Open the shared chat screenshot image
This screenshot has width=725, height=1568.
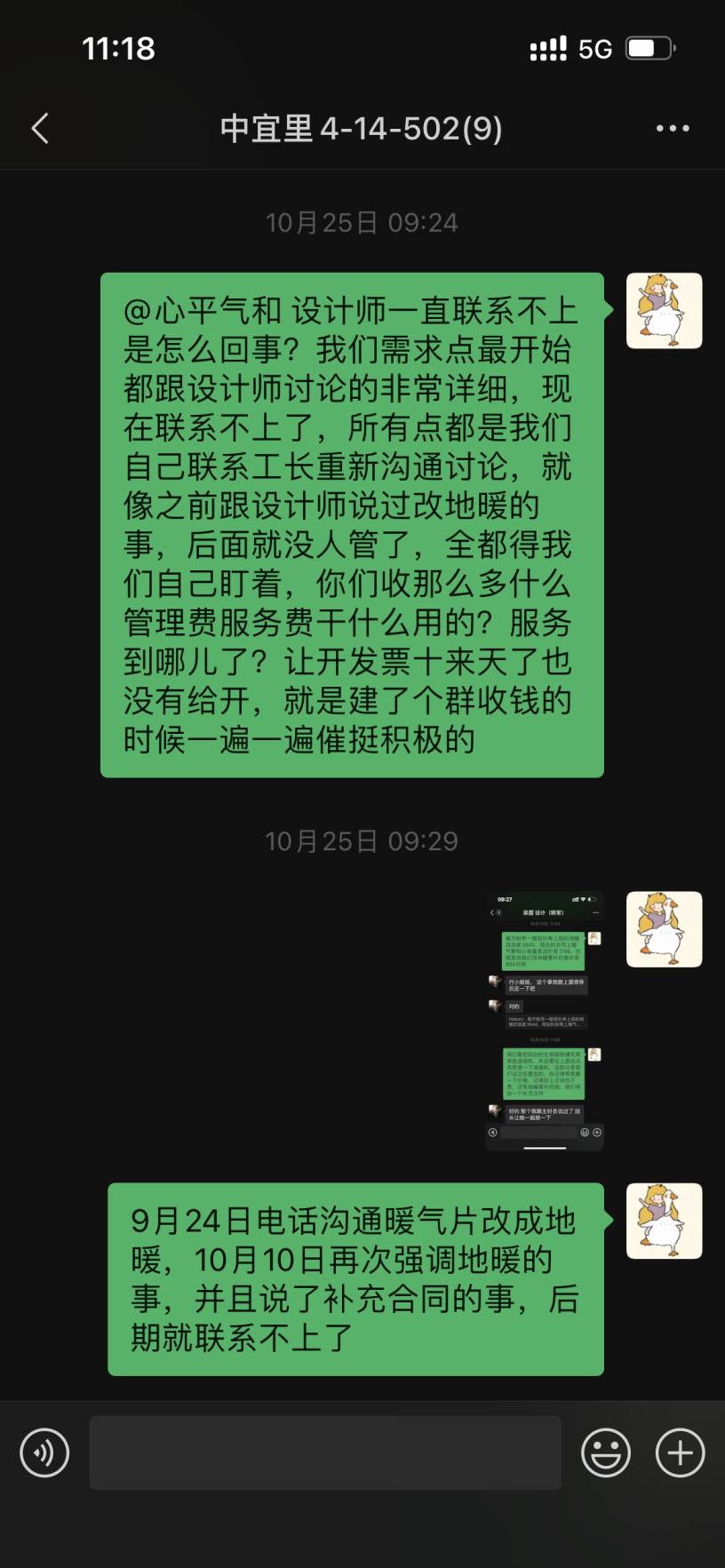point(545,1021)
